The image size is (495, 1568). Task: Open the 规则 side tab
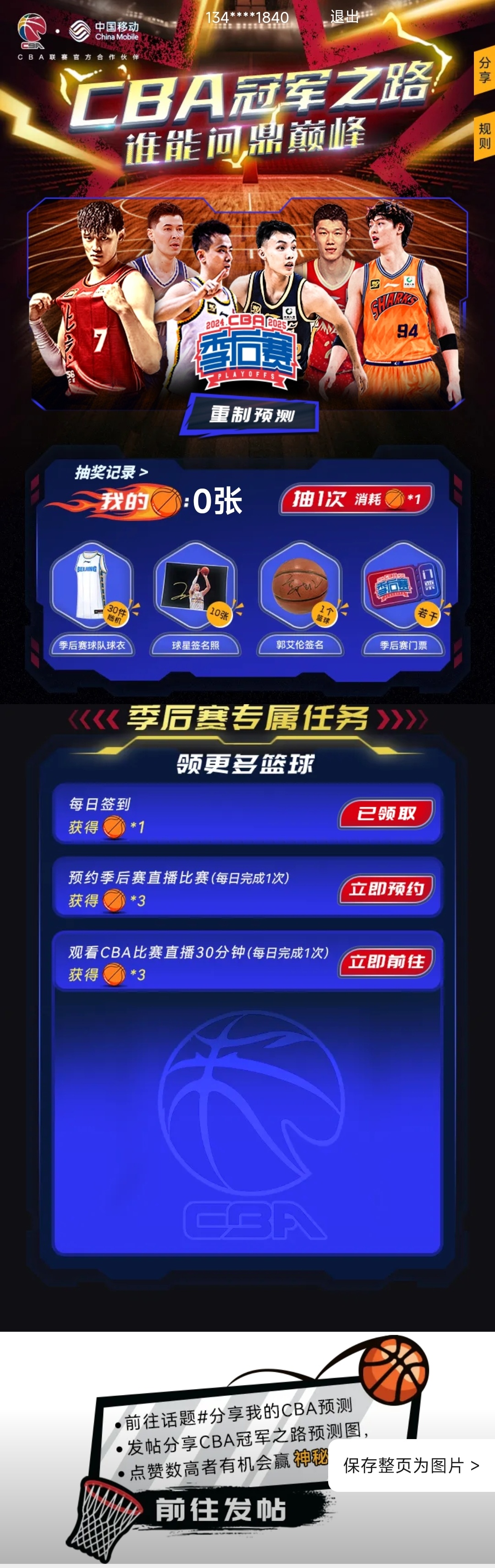click(x=484, y=136)
